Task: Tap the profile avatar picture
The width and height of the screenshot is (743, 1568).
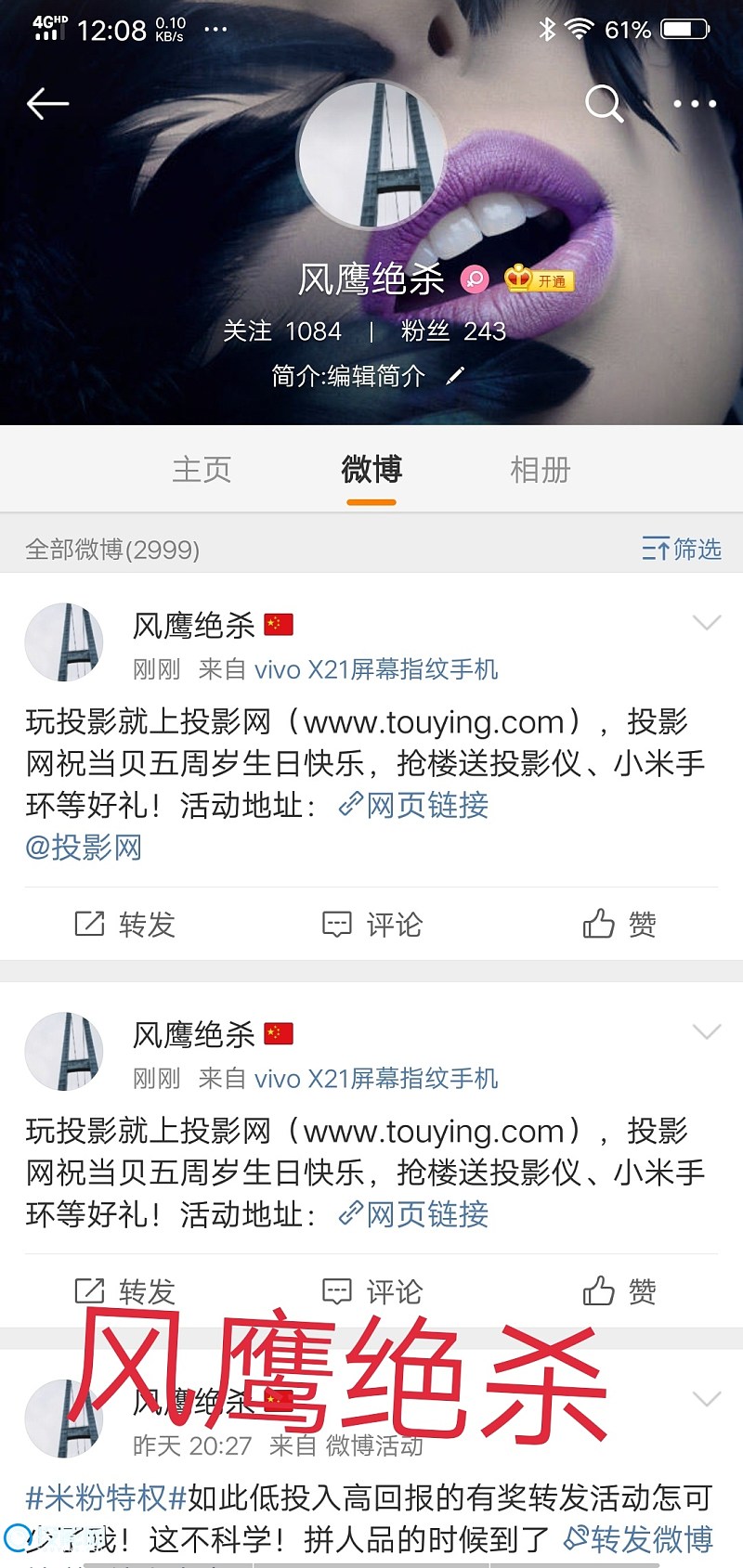Action: pyautogui.click(x=372, y=155)
